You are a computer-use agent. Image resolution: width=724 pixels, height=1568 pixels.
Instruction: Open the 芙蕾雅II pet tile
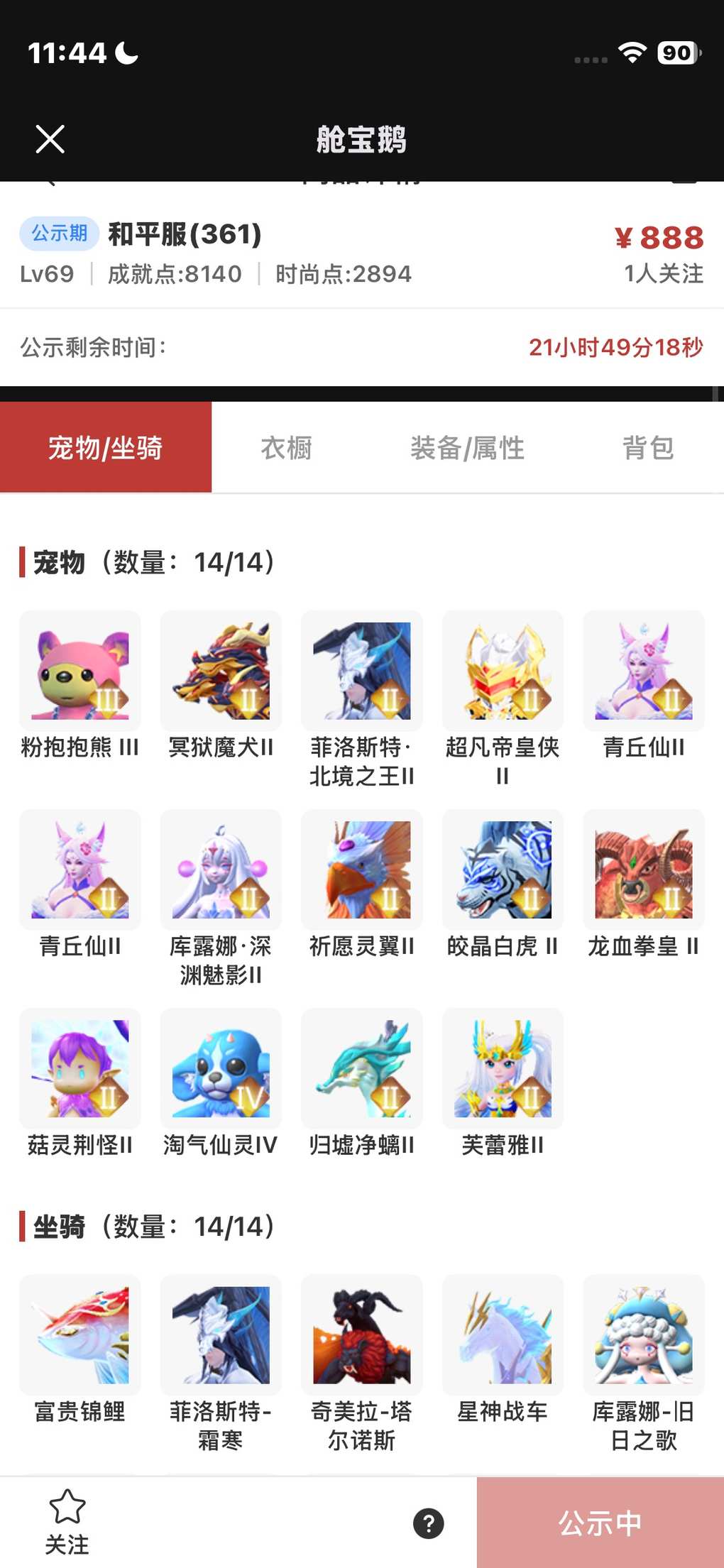point(503,1068)
